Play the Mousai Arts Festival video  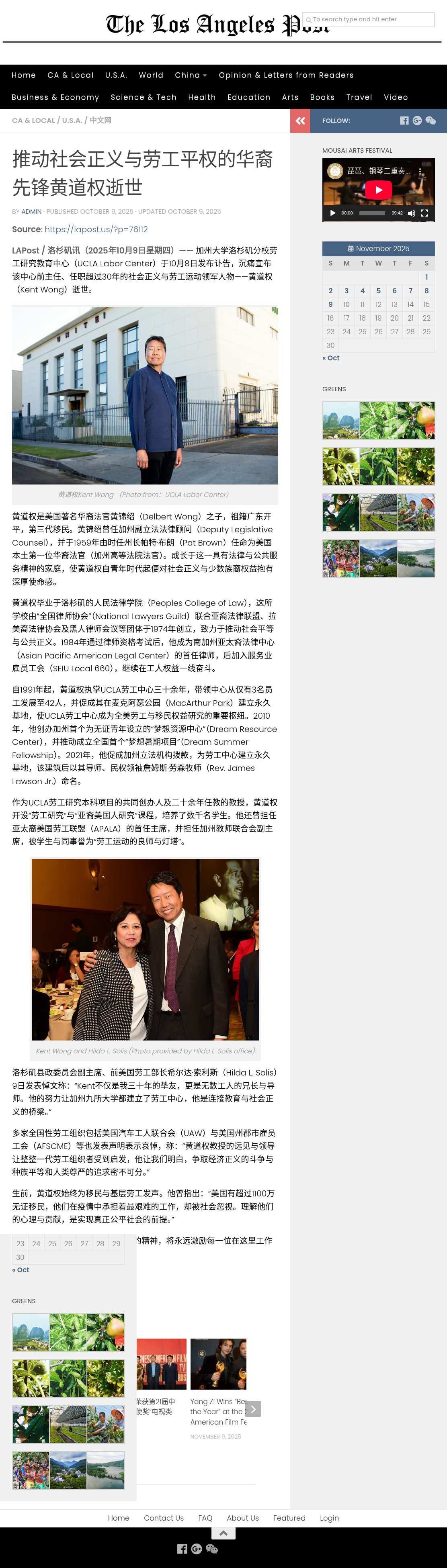tap(378, 190)
